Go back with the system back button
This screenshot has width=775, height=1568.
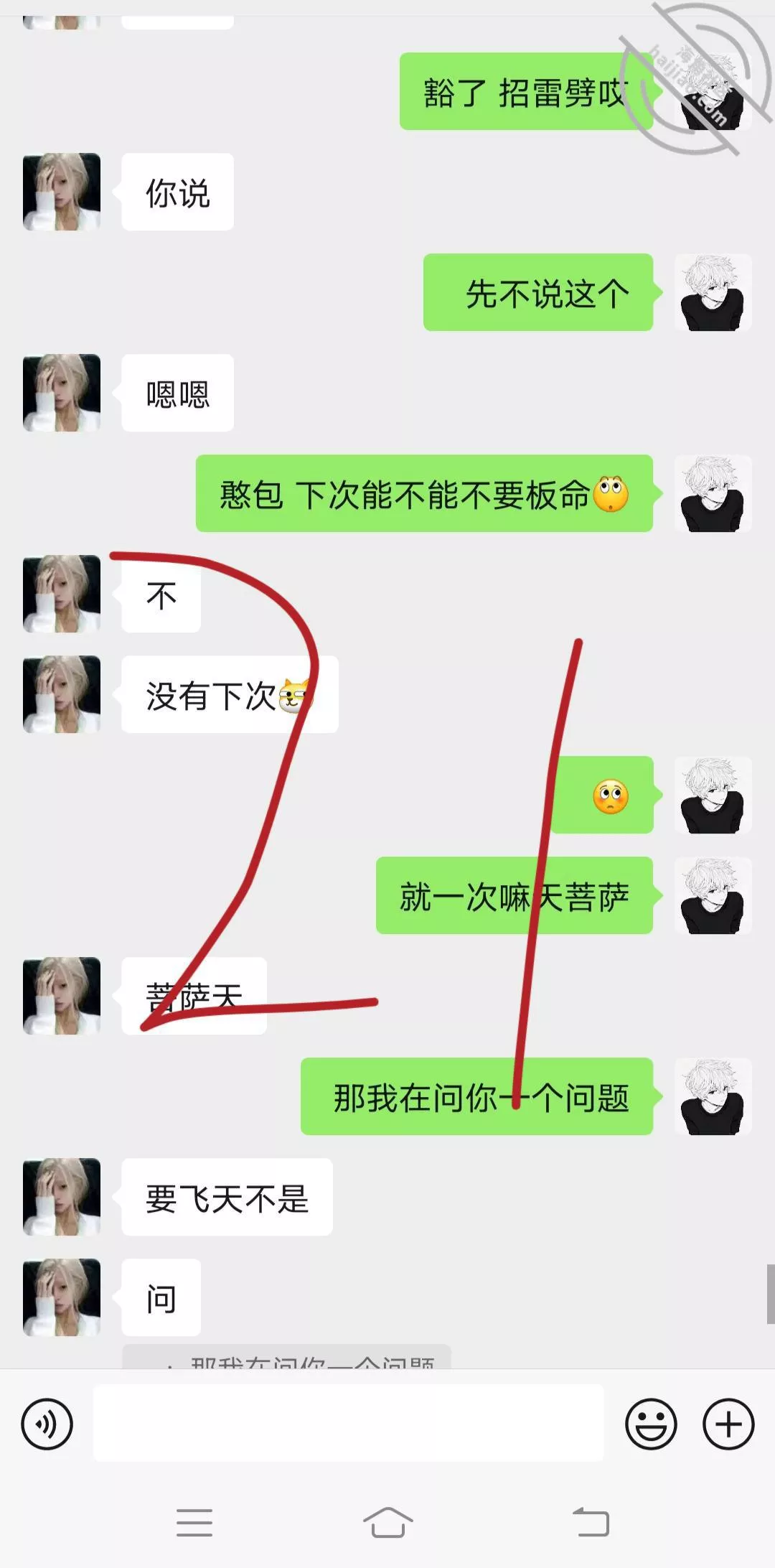tap(591, 1522)
